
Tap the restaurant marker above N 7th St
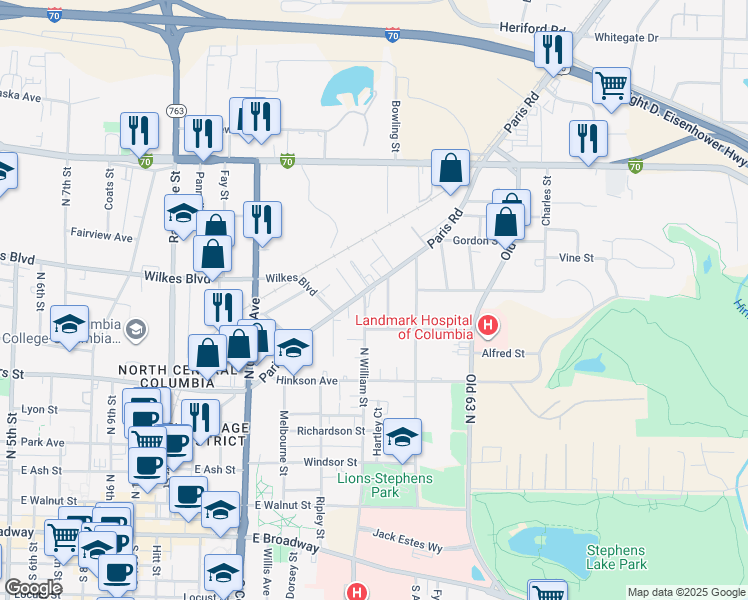[x=139, y=134]
